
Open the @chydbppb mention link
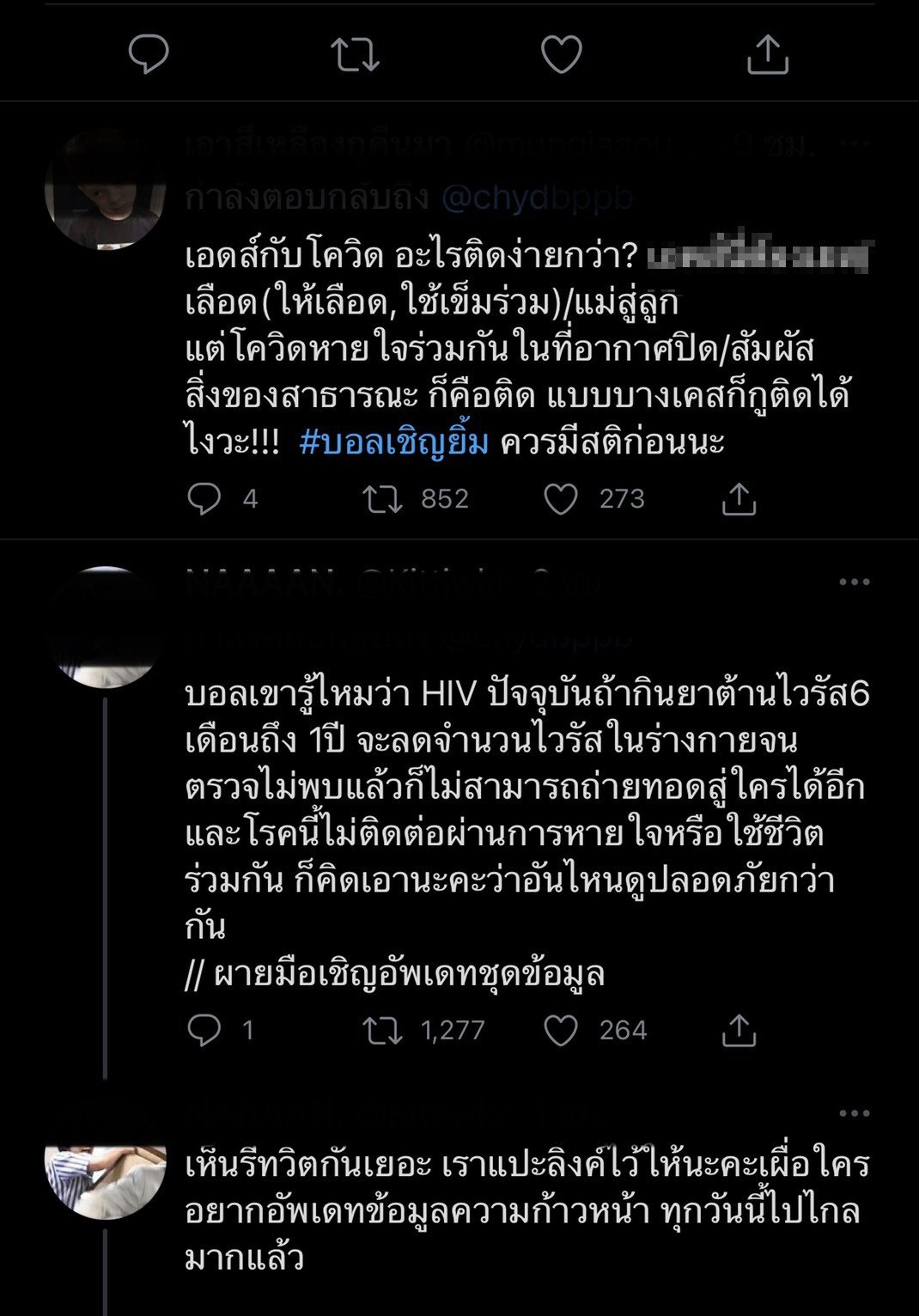coord(536,198)
